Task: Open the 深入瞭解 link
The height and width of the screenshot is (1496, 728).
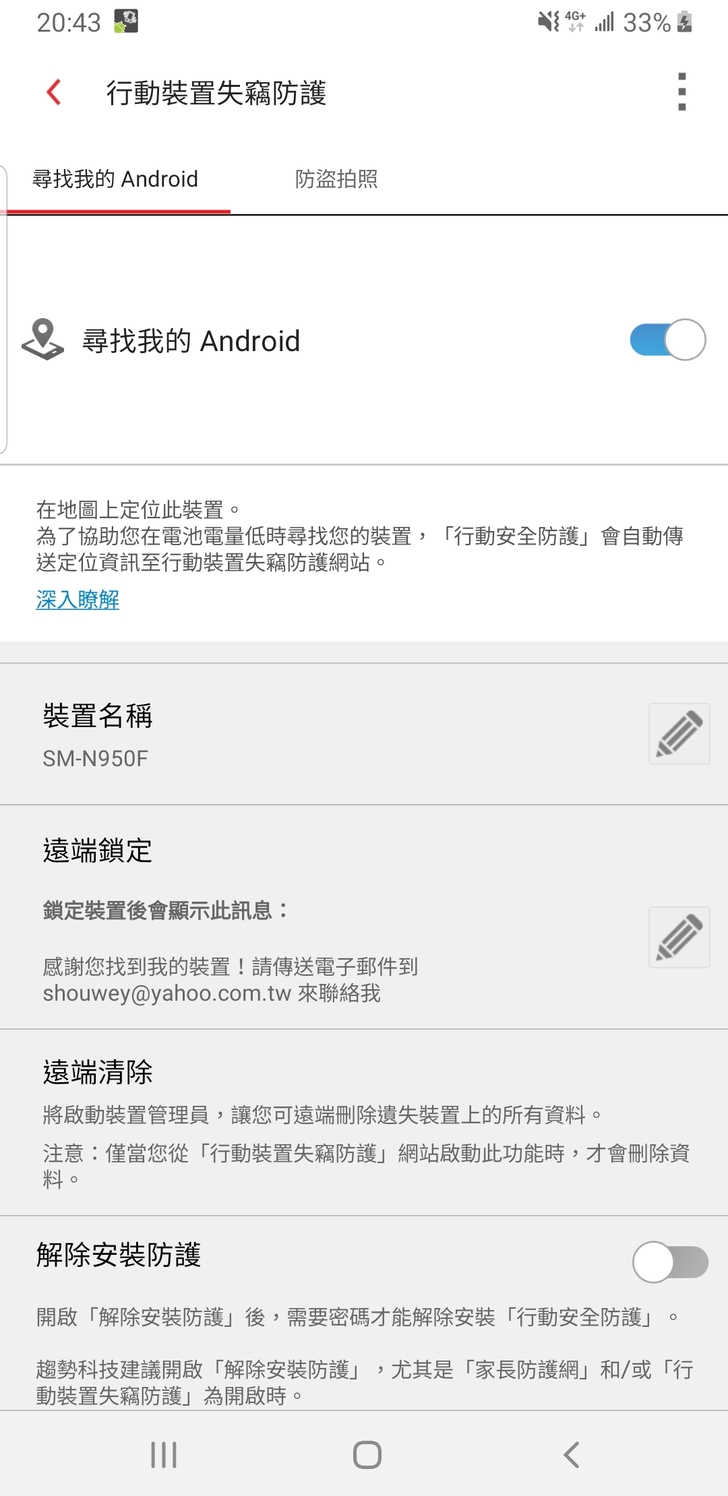Action: [x=78, y=599]
